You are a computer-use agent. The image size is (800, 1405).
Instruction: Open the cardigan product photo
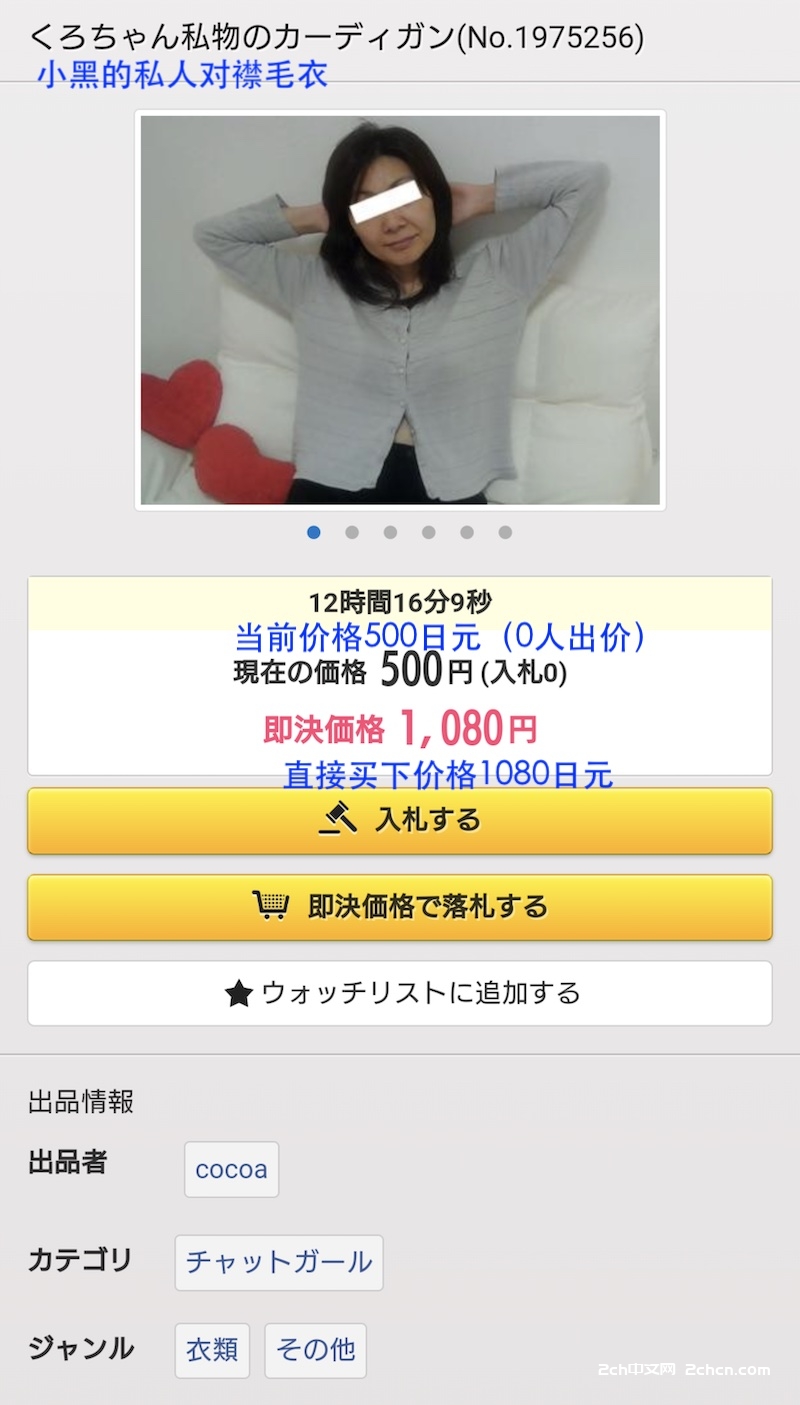tap(400, 310)
